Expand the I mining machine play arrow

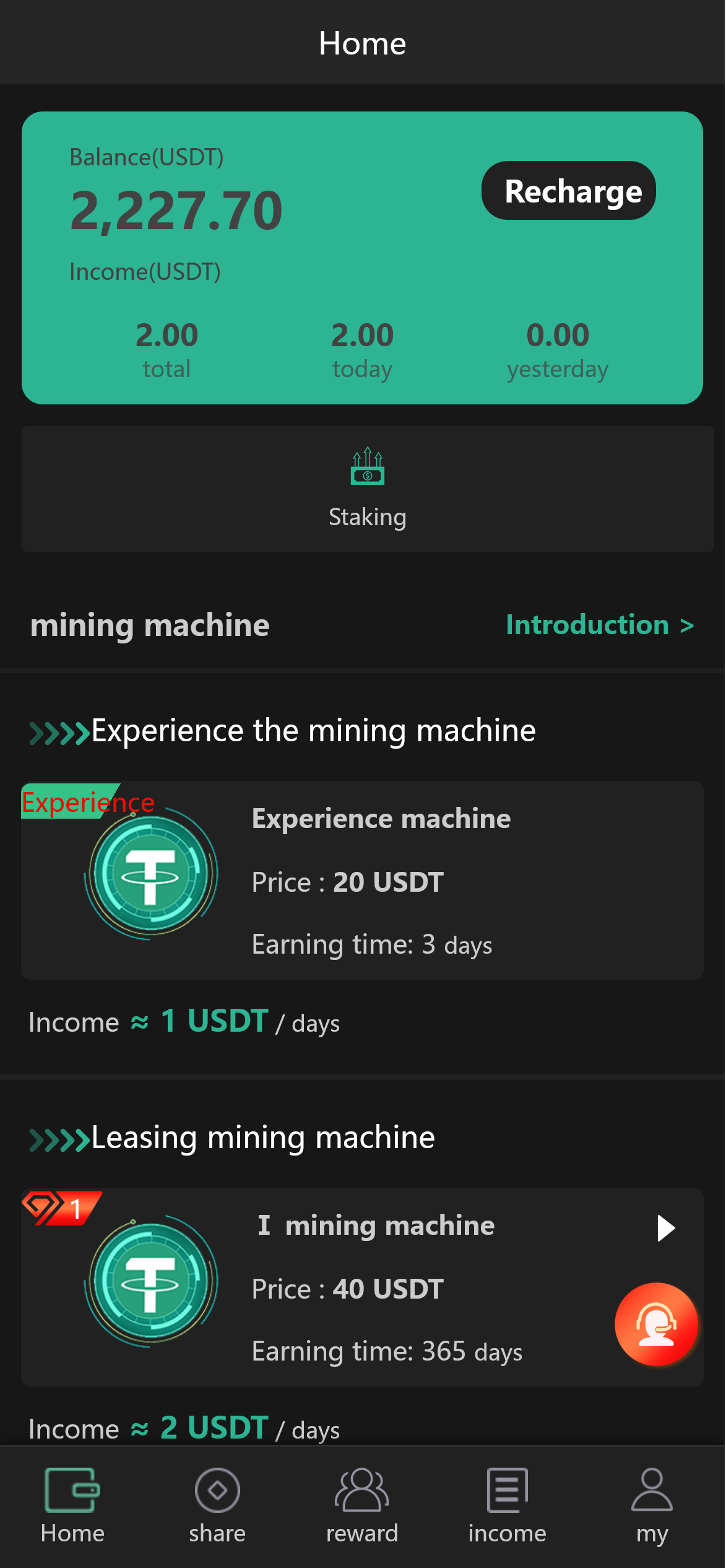coord(667,1228)
